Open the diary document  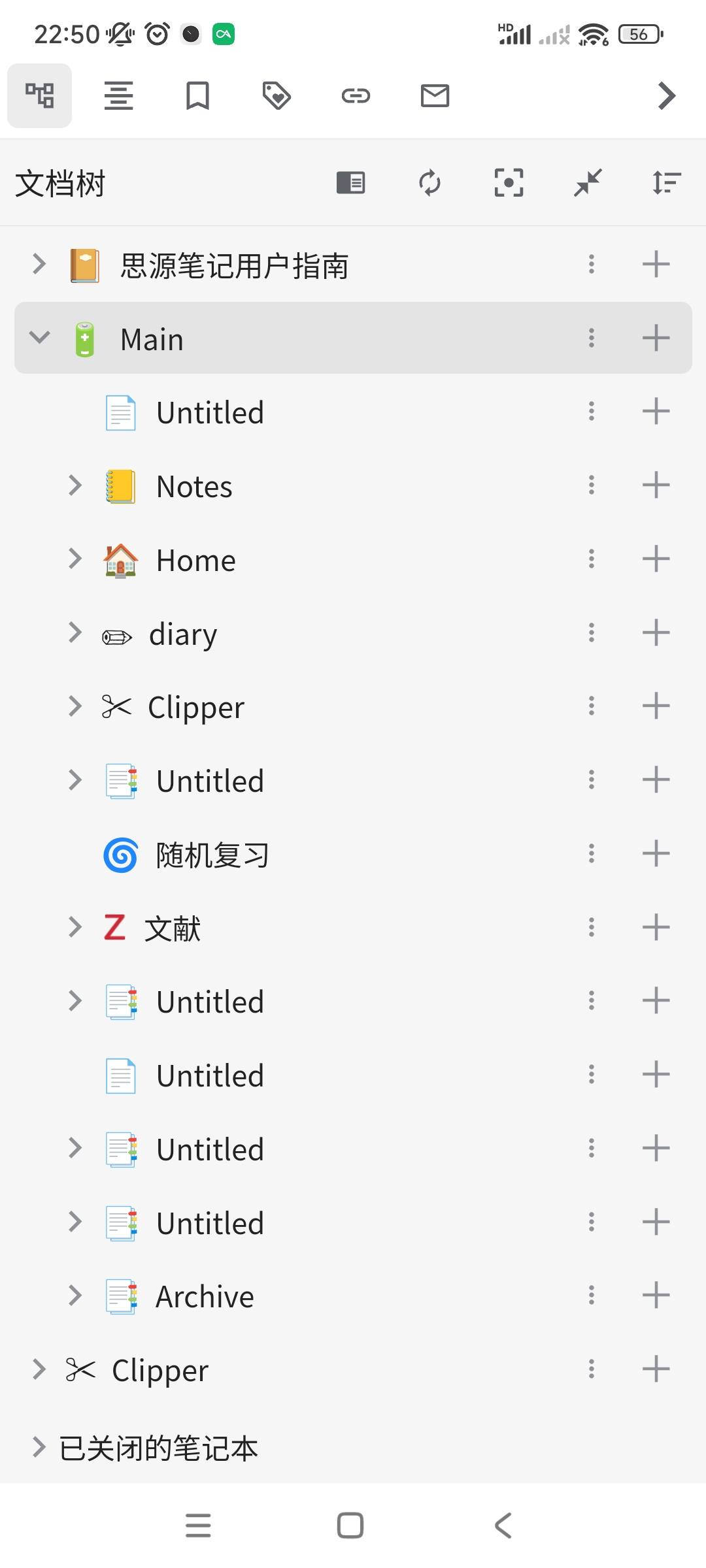click(x=183, y=633)
